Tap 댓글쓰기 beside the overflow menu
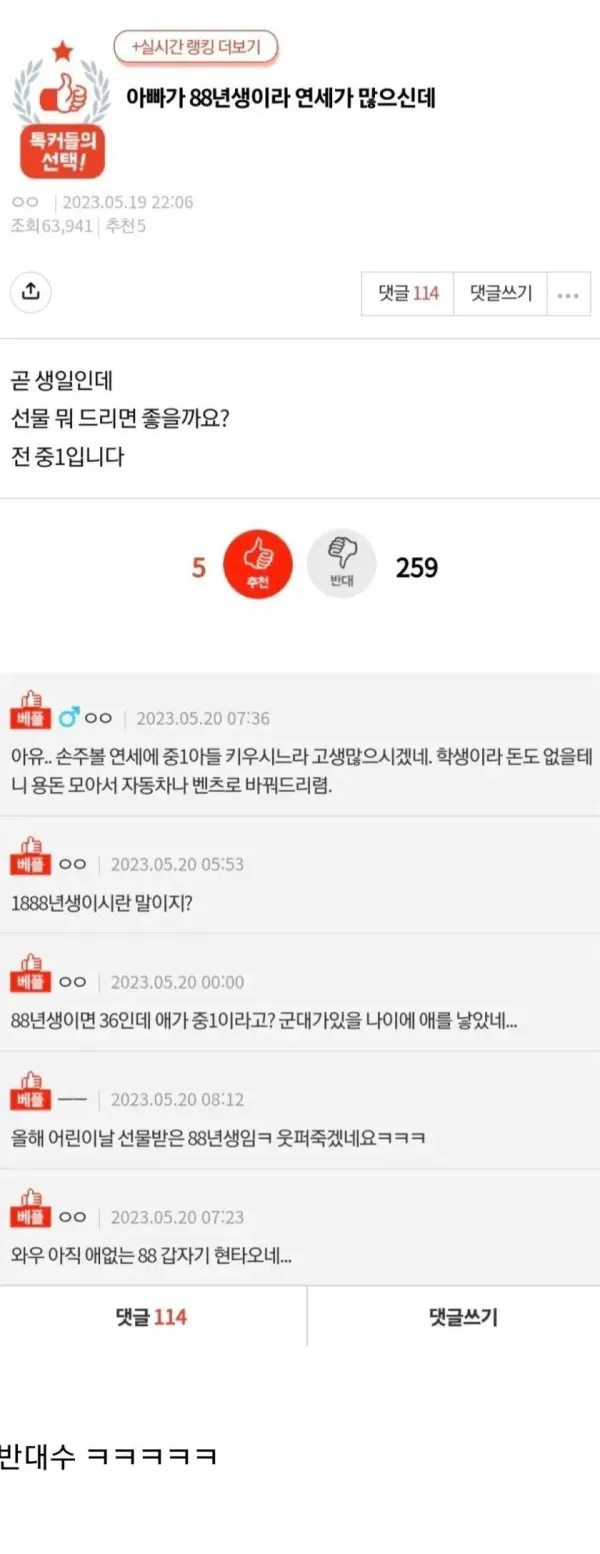 (x=500, y=294)
